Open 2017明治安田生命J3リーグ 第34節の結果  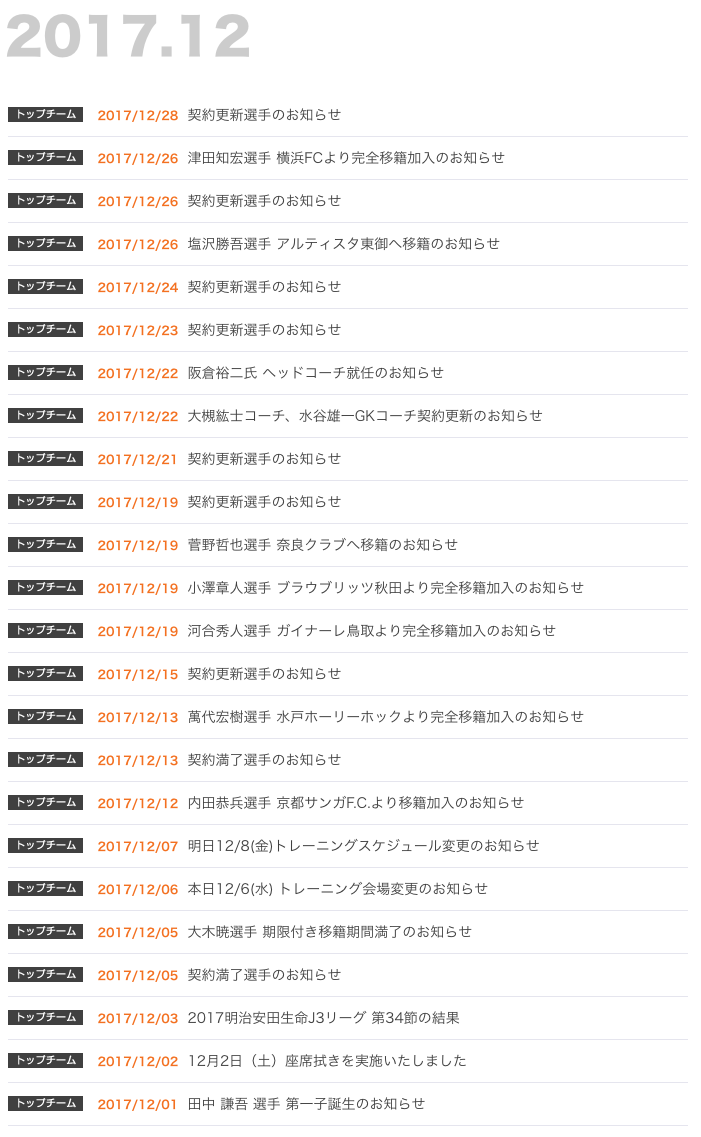[x=323, y=1018]
